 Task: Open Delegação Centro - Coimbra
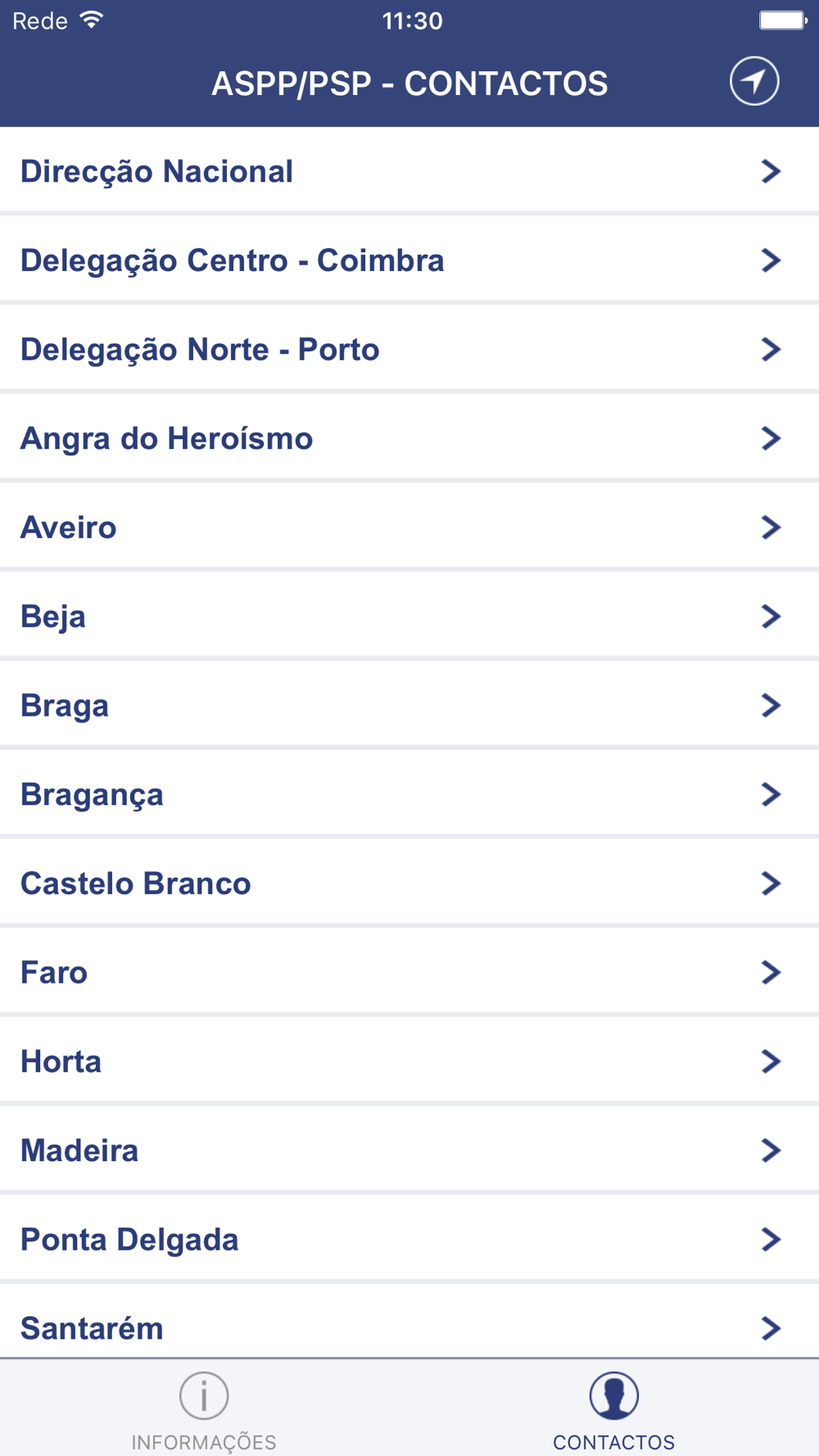409,260
